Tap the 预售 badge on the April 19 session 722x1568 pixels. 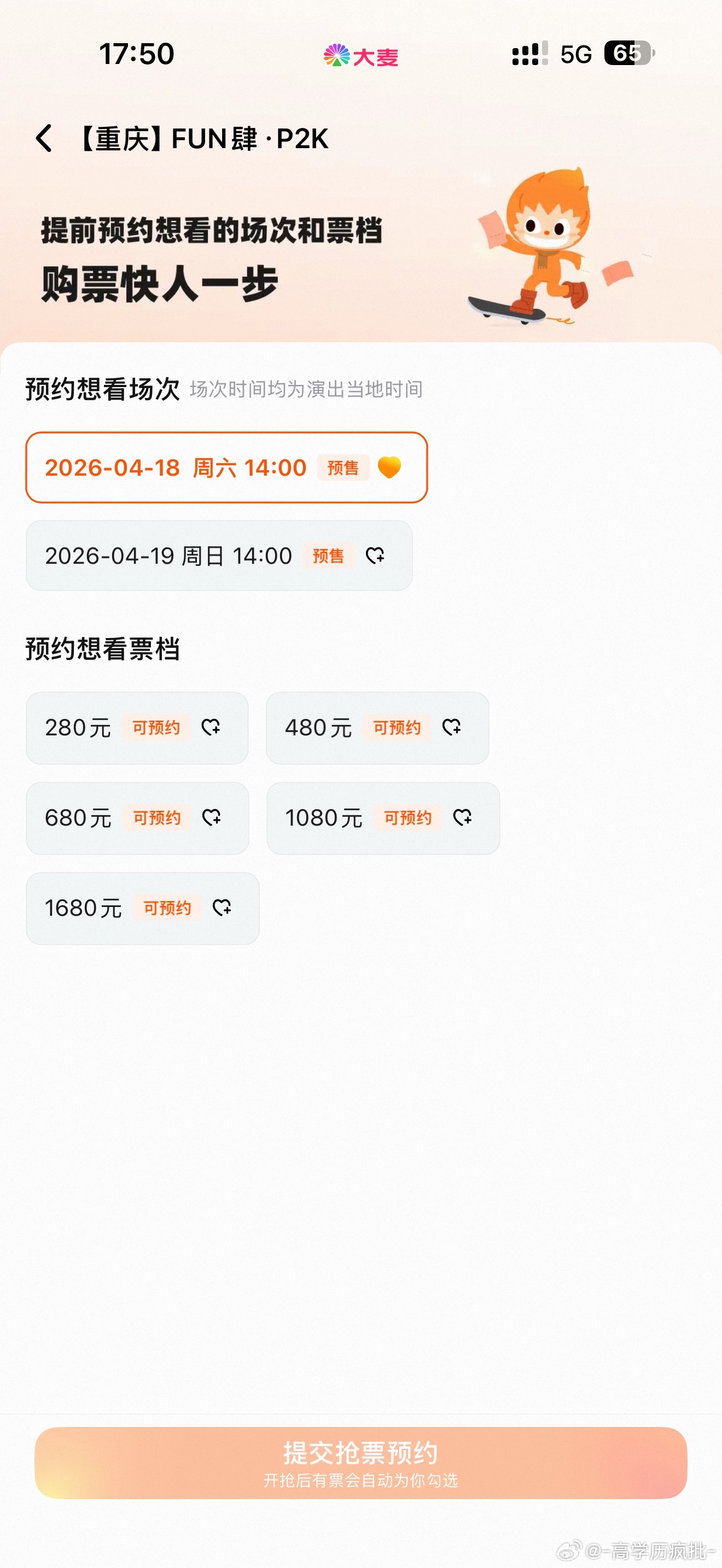point(327,557)
